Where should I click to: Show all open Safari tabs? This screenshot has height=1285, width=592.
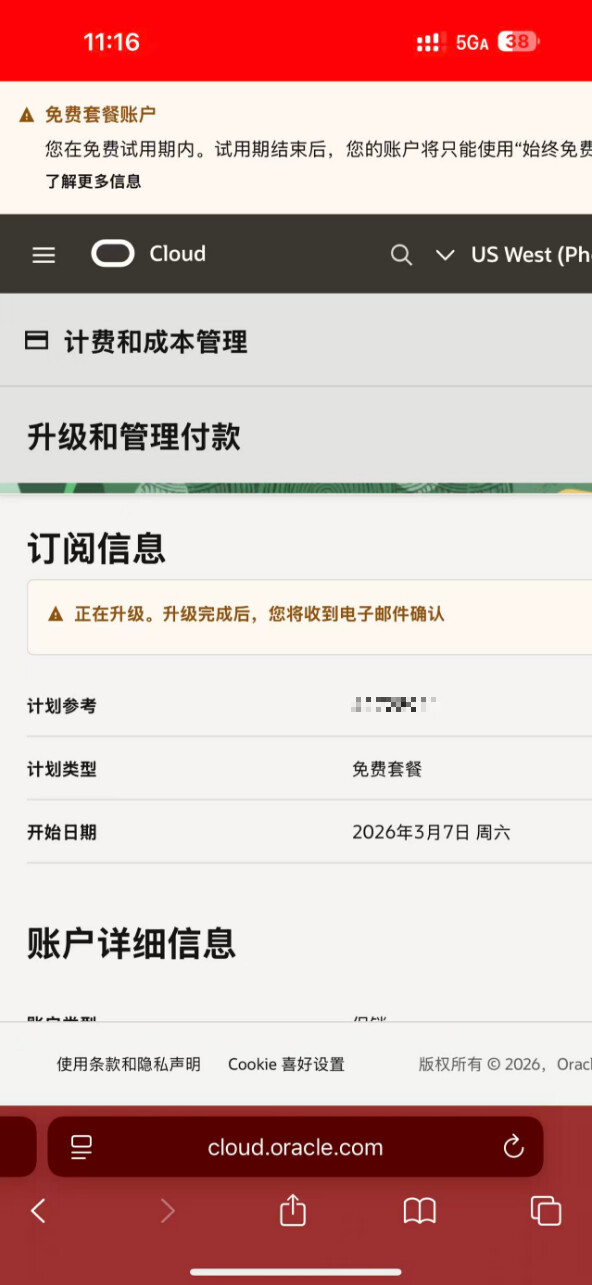click(x=546, y=1211)
